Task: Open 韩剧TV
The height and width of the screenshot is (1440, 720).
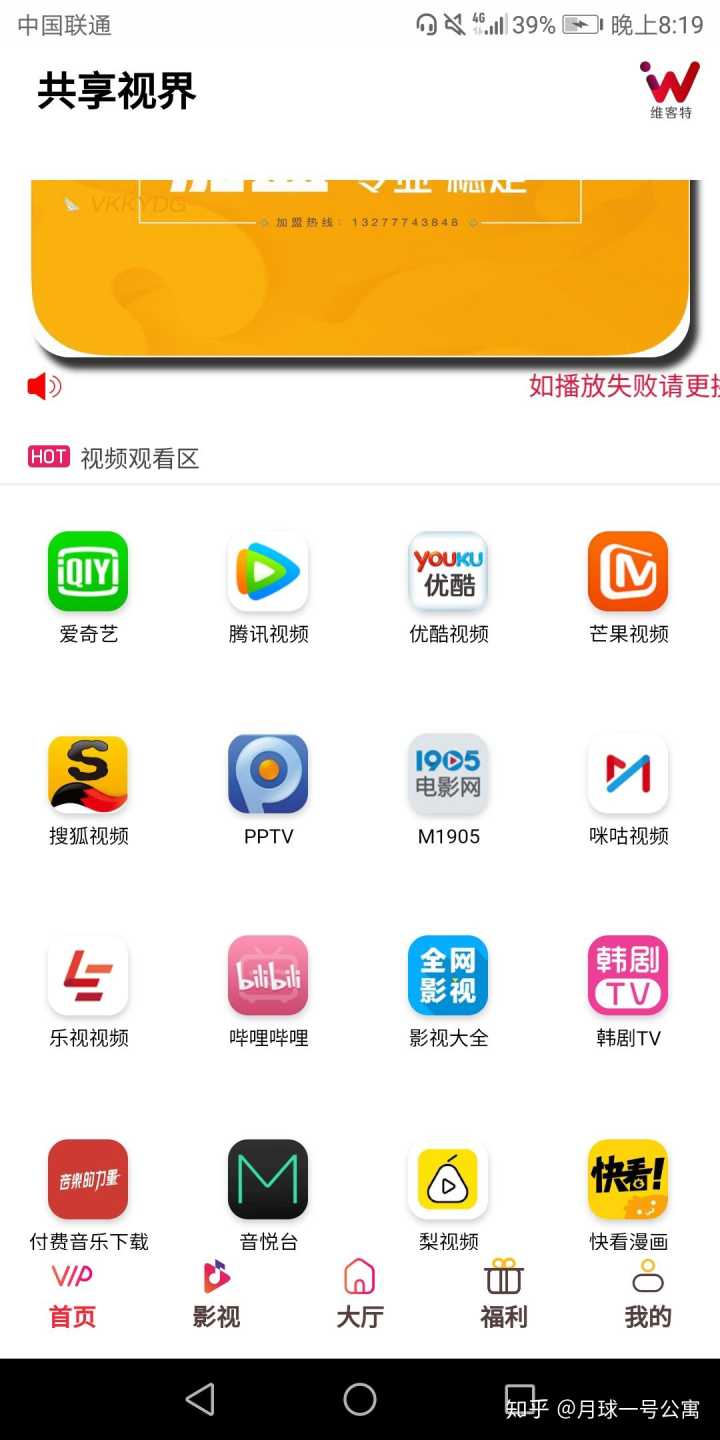Action: (x=628, y=976)
